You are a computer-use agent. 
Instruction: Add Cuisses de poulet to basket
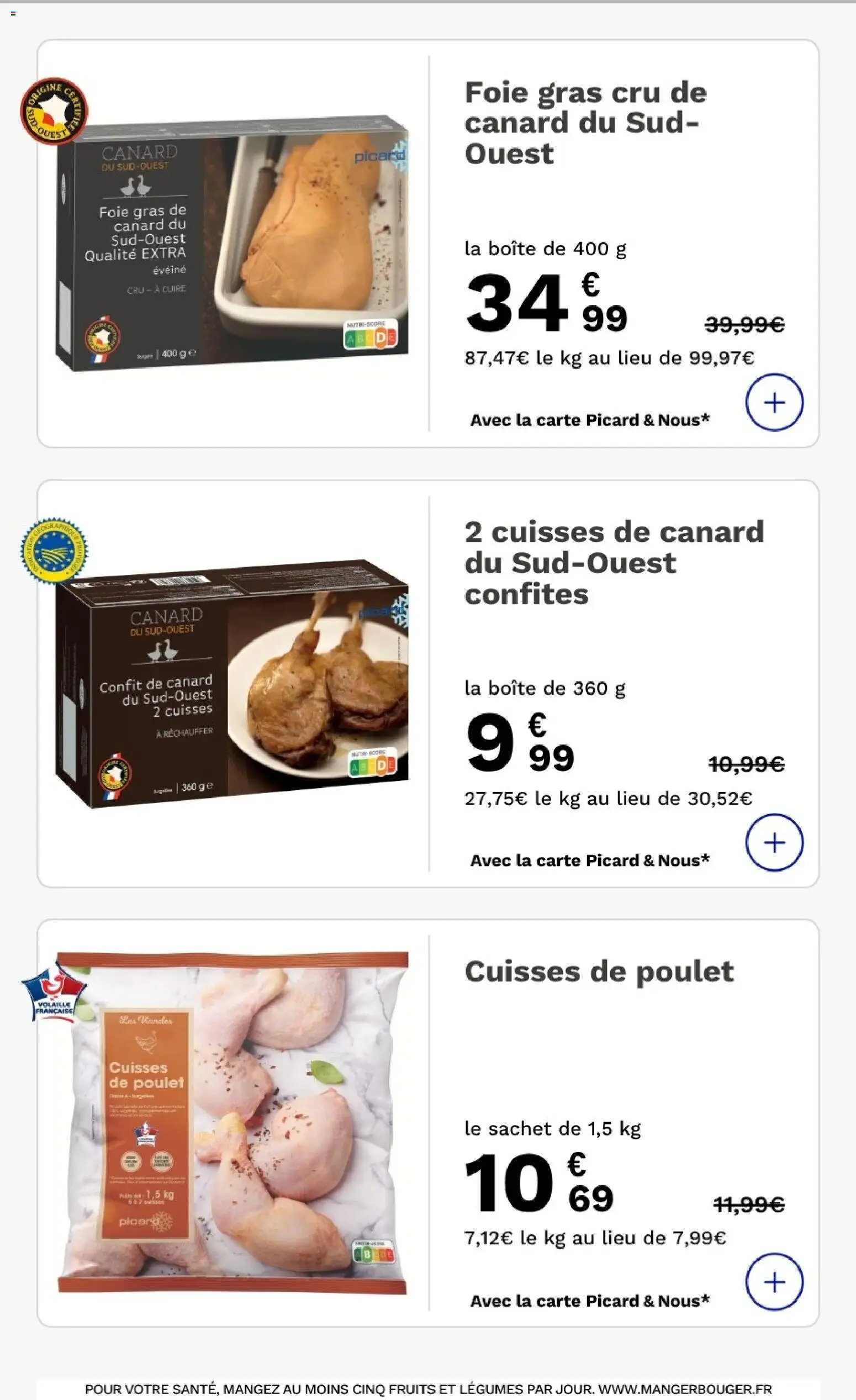[776, 1282]
